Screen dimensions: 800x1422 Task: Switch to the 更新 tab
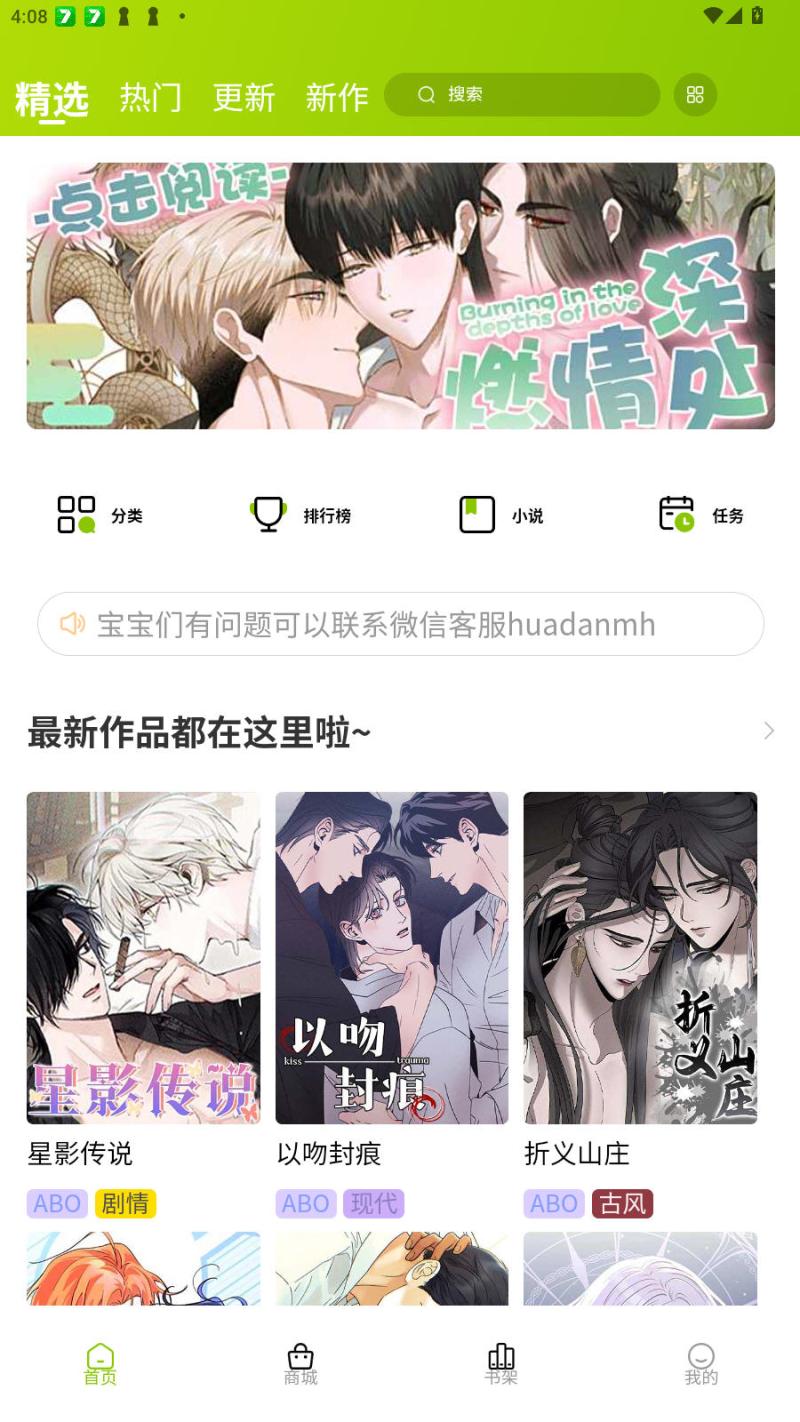[243, 98]
